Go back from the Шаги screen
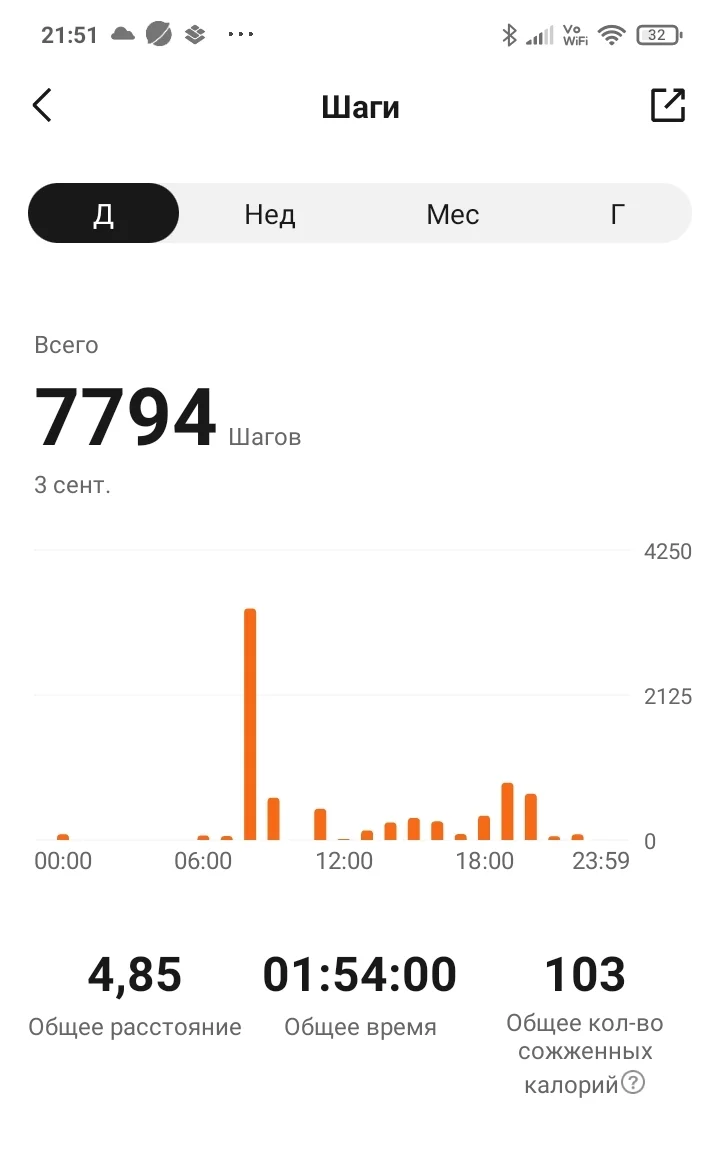This screenshot has height=1161, width=714. (42, 105)
